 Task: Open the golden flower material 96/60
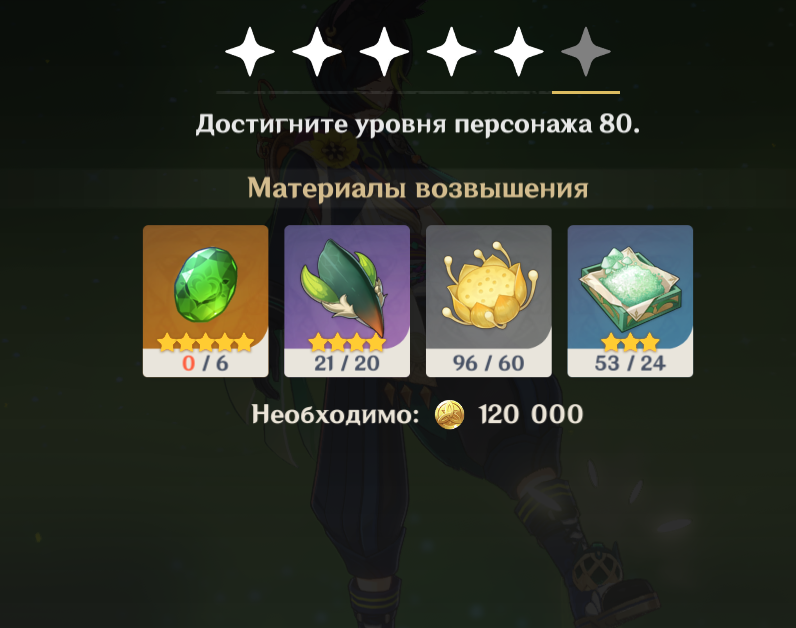[x=488, y=298]
